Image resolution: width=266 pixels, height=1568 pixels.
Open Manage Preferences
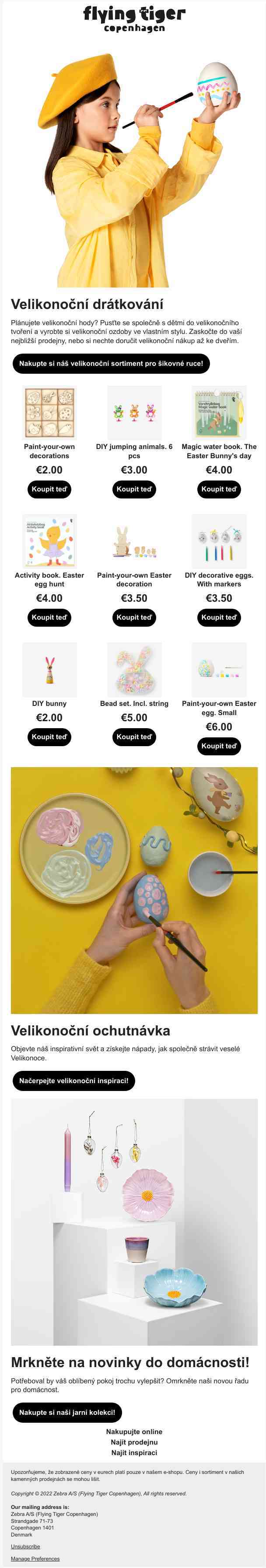pos(35,1559)
